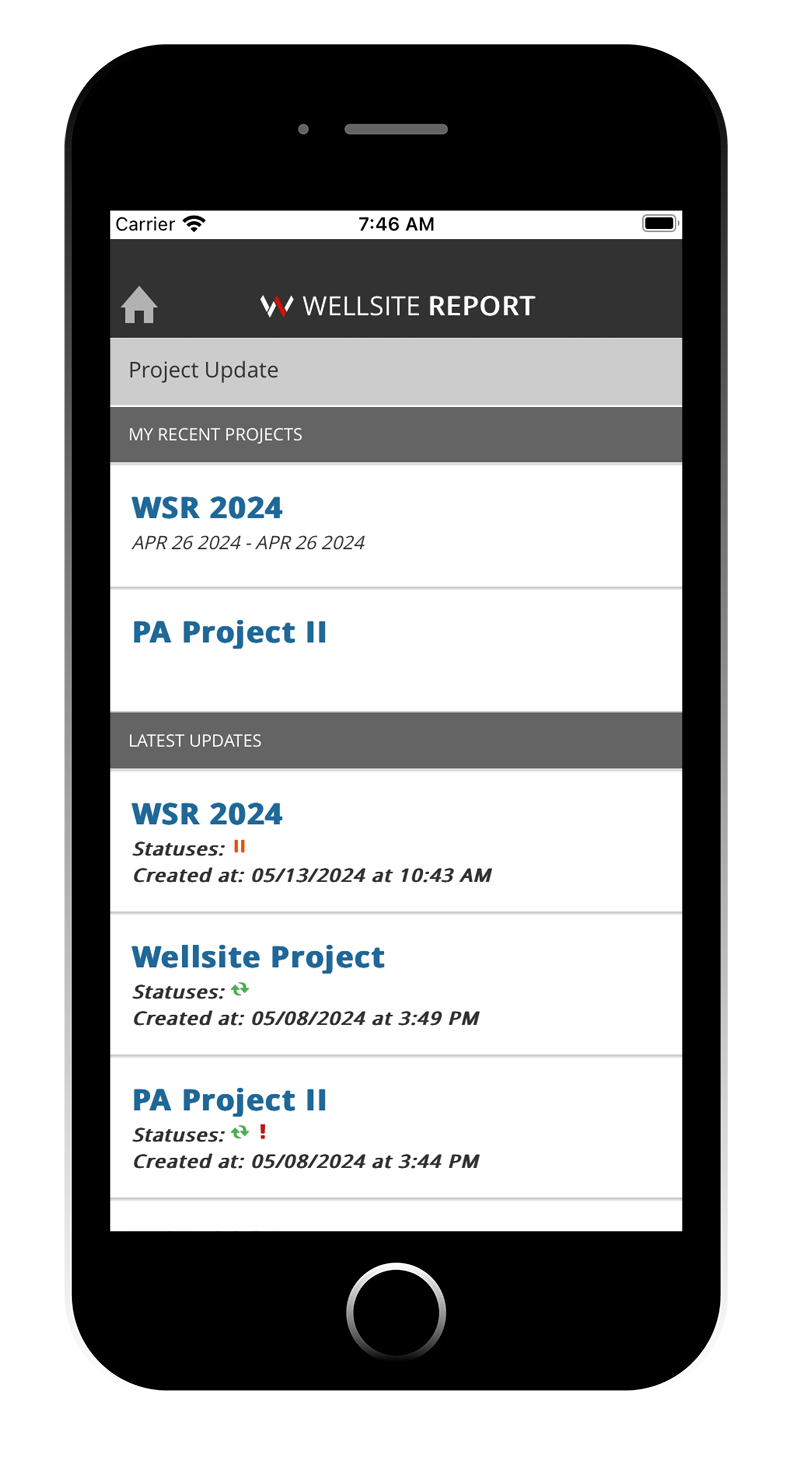The height and width of the screenshot is (1458, 800).
Task: View the Wellsite Project update
Action: (x=396, y=985)
